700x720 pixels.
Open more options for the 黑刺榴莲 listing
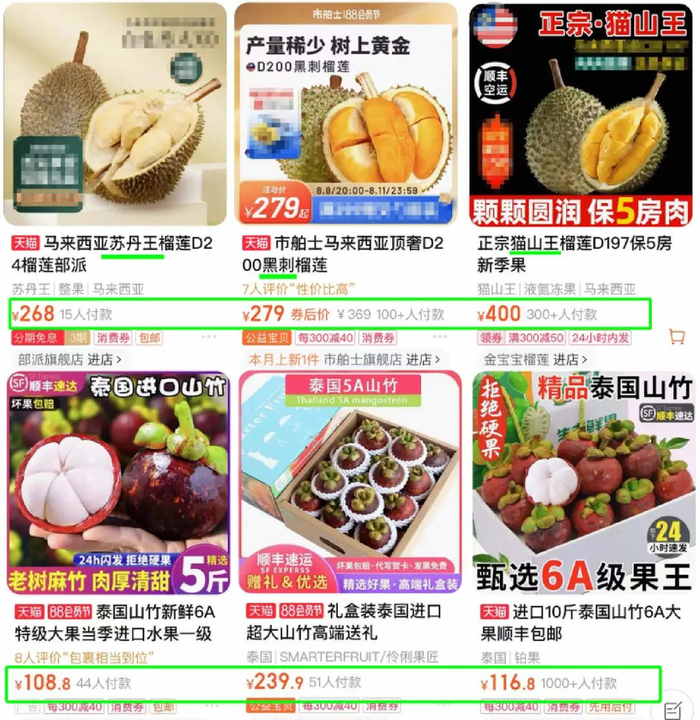point(440,337)
